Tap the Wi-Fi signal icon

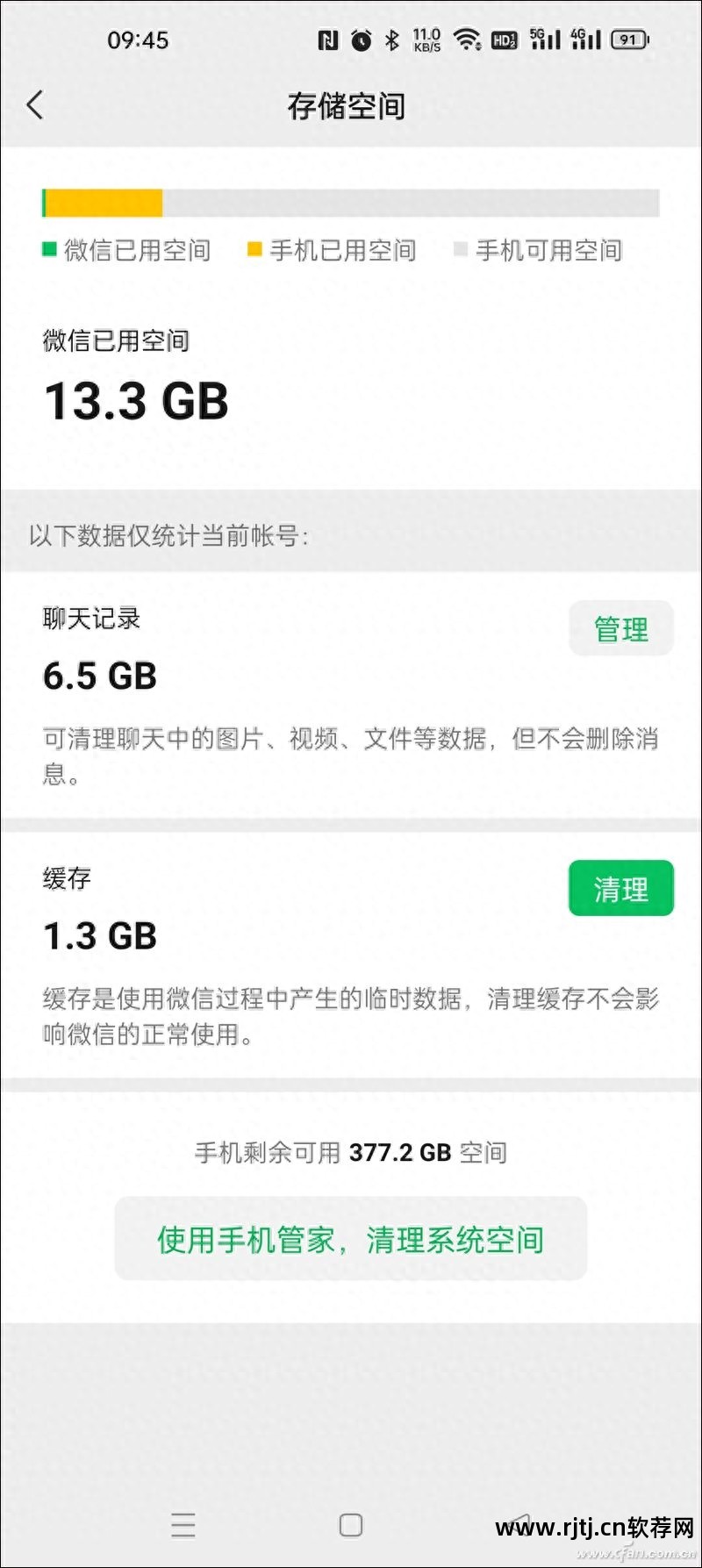467,39
